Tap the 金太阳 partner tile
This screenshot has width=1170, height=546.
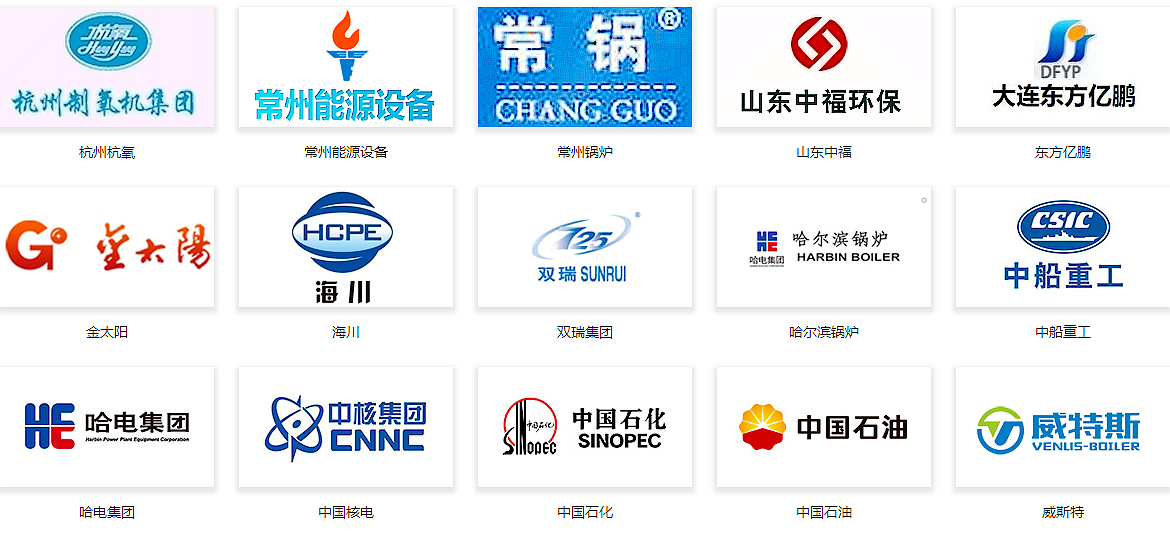pyautogui.click(x=107, y=247)
